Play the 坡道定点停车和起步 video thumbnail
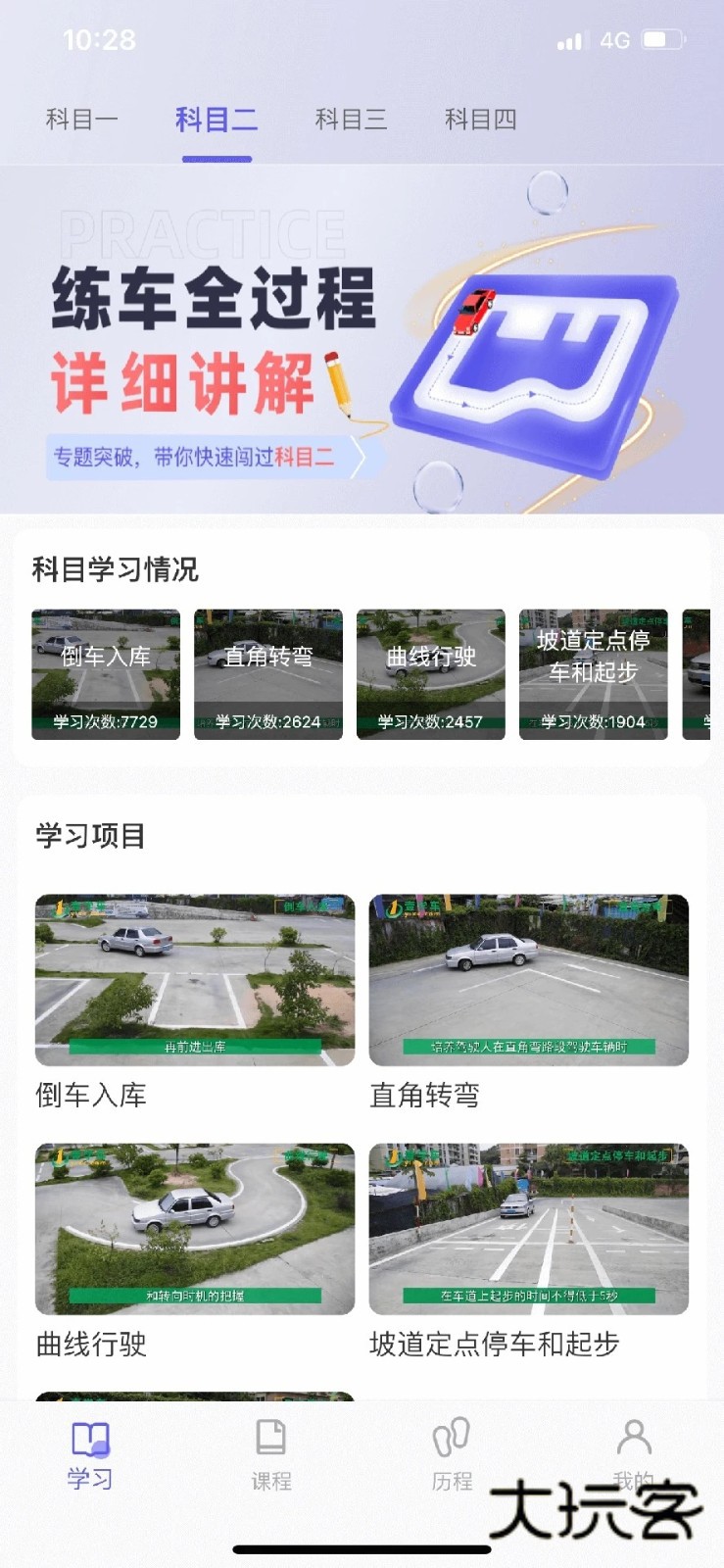This screenshot has height=1568, width=724. click(530, 1225)
